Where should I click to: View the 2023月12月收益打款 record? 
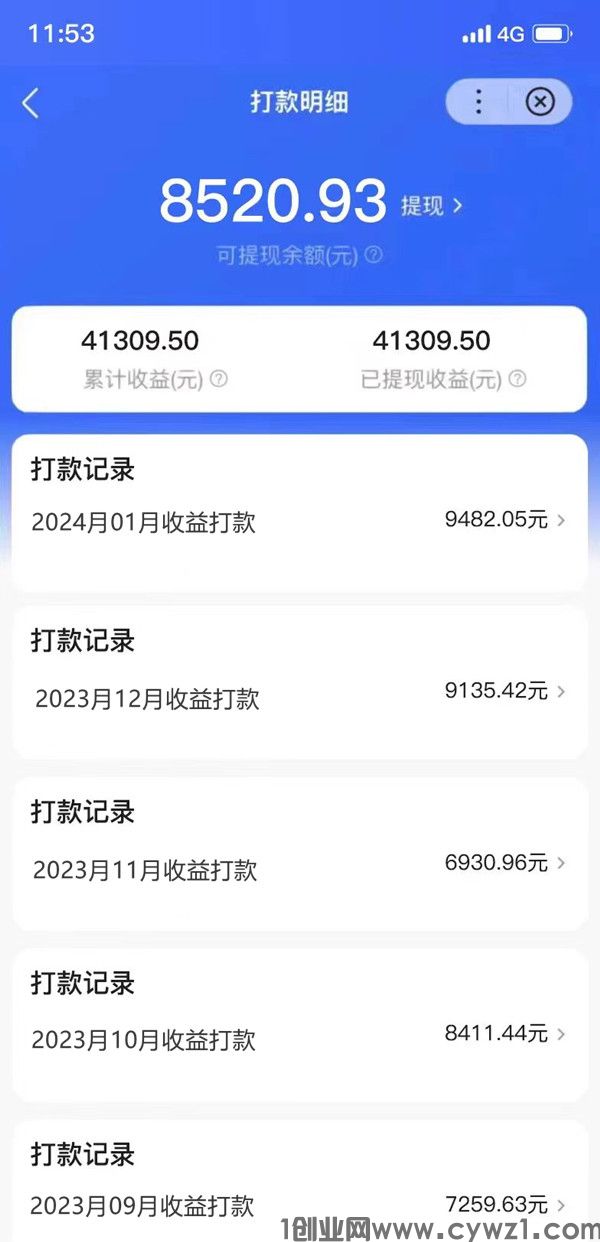pos(299,692)
